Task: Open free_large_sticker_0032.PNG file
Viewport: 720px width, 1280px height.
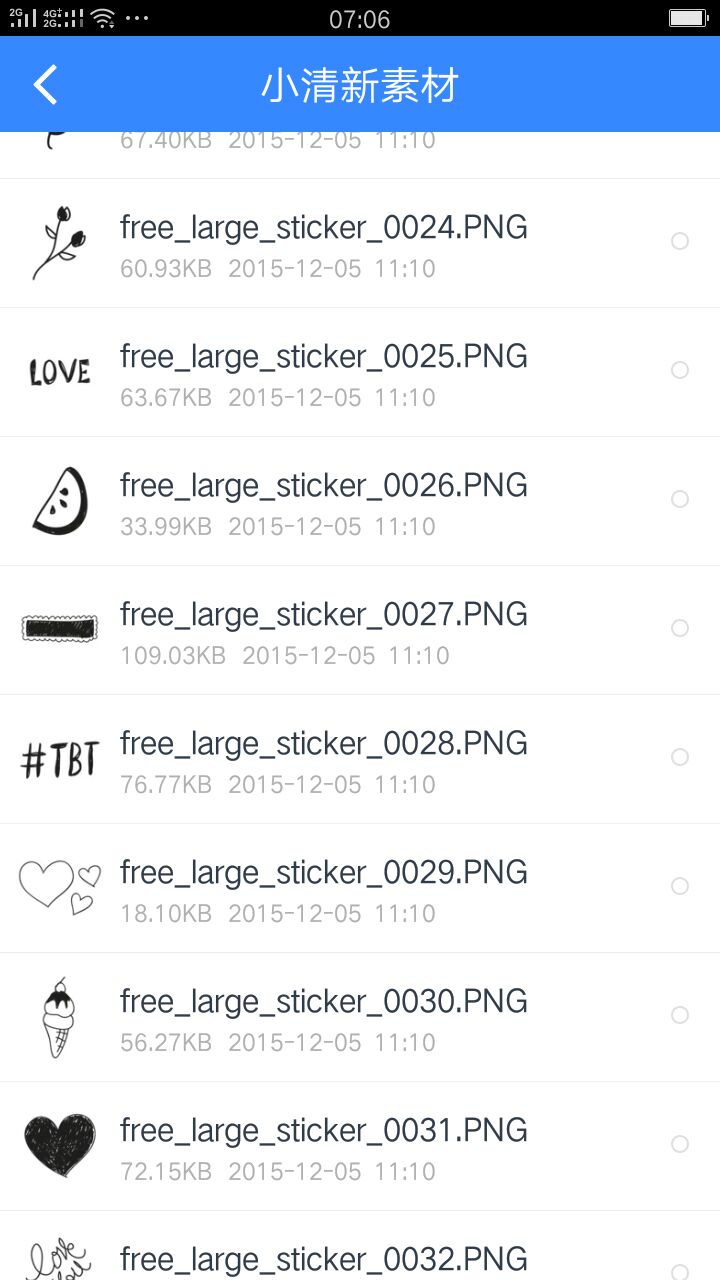Action: point(323,1258)
